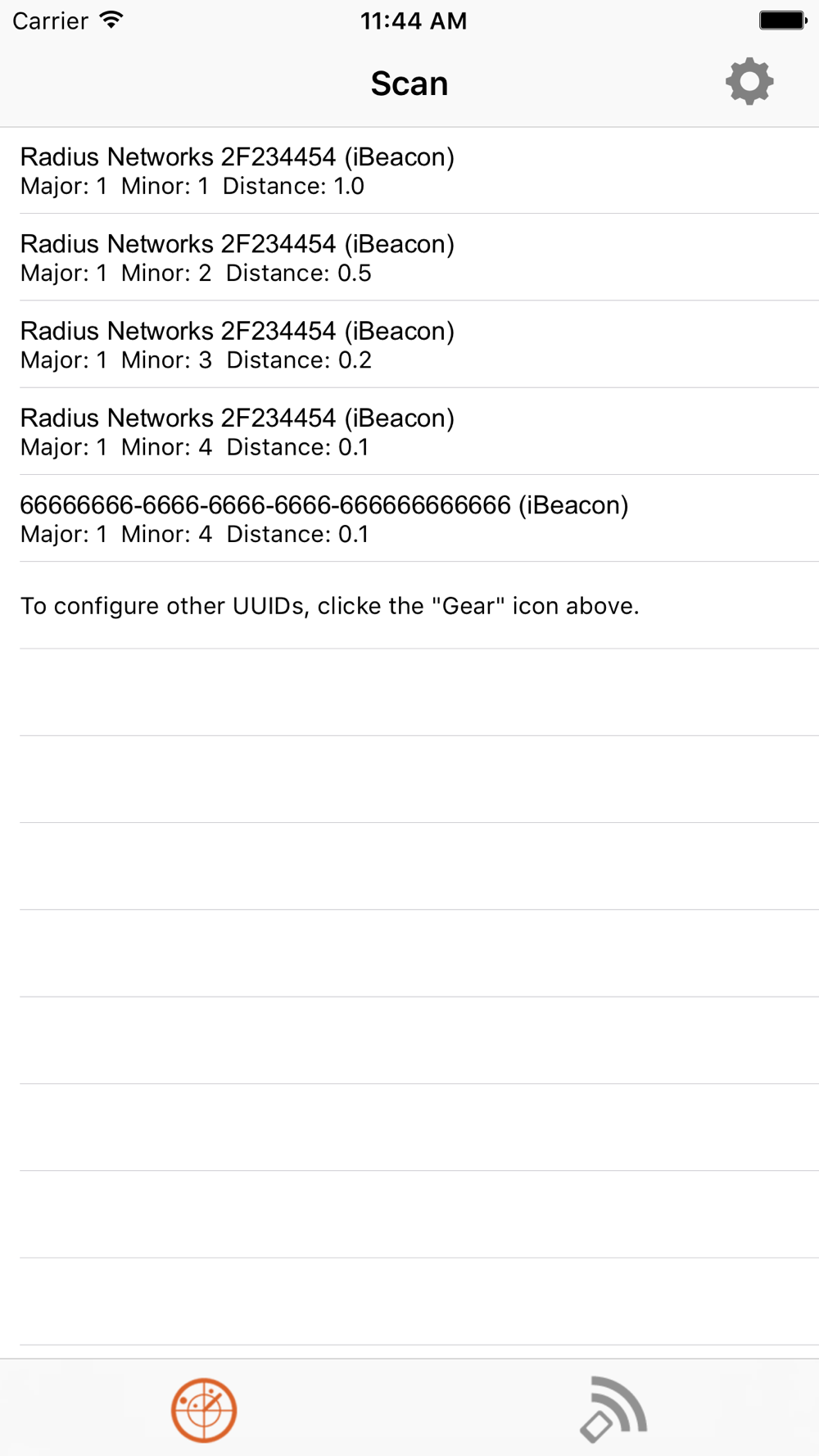Open settings via the gear icon

(x=749, y=82)
